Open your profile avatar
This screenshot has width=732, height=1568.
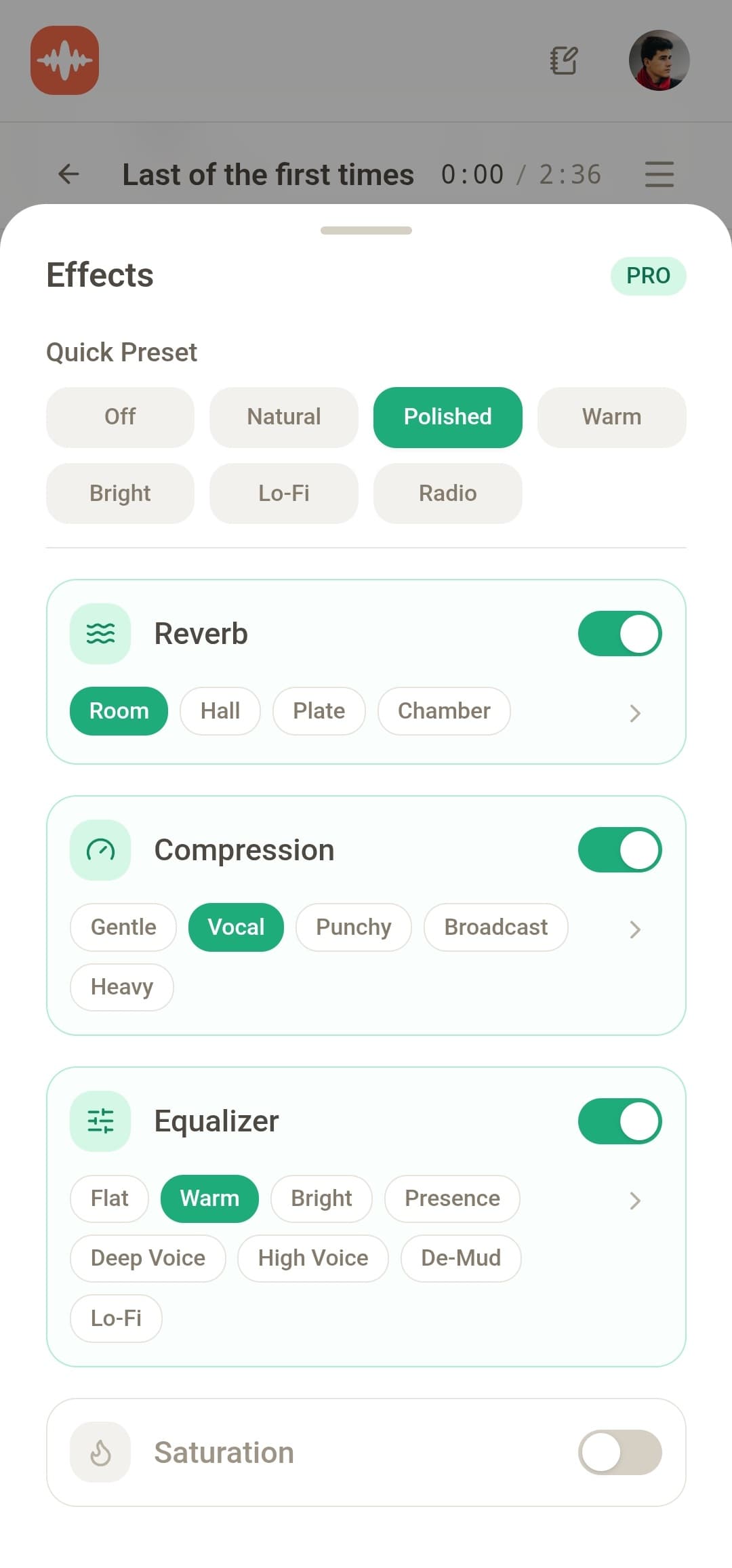(659, 60)
